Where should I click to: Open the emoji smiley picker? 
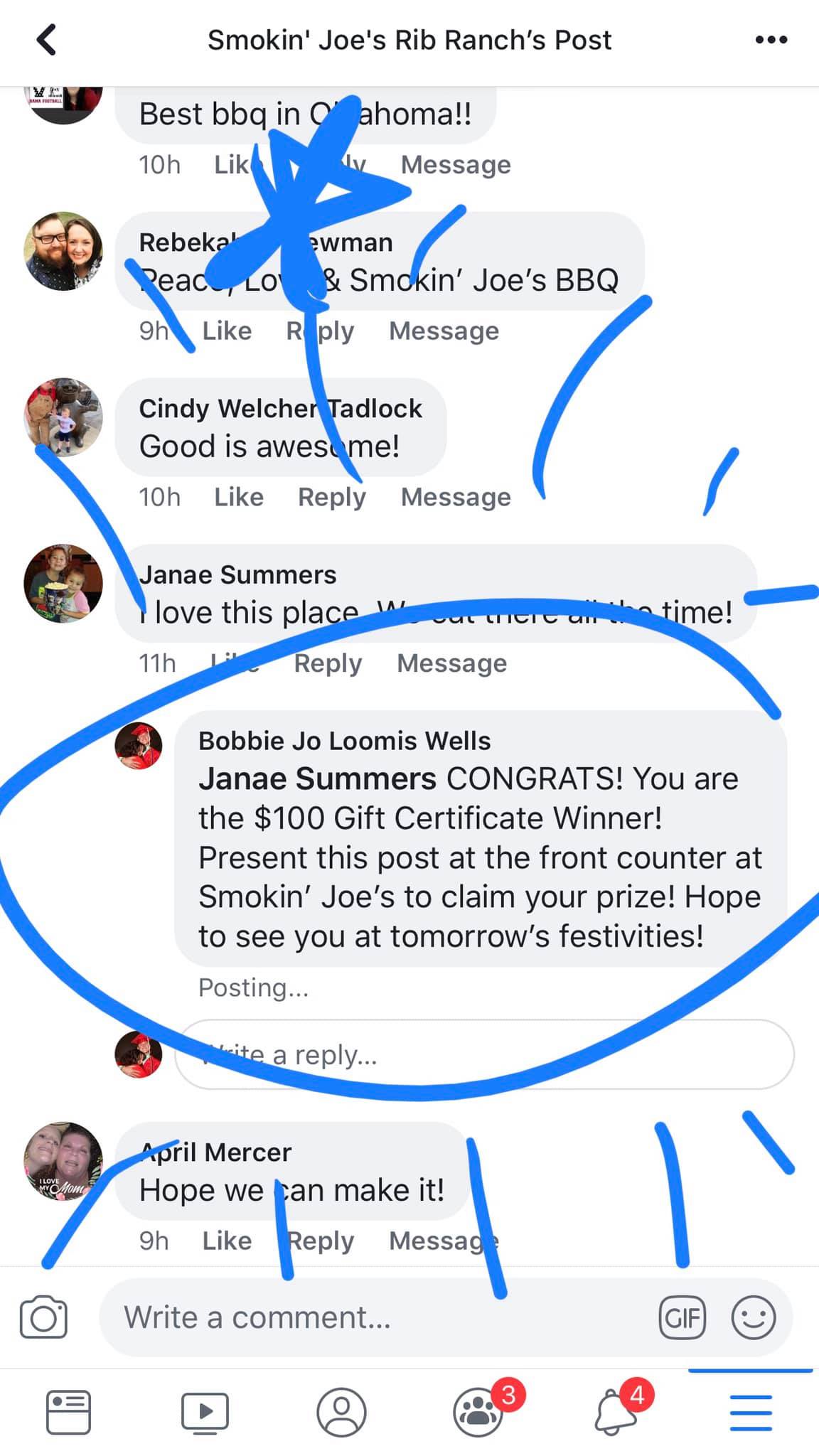click(753, 1317)
